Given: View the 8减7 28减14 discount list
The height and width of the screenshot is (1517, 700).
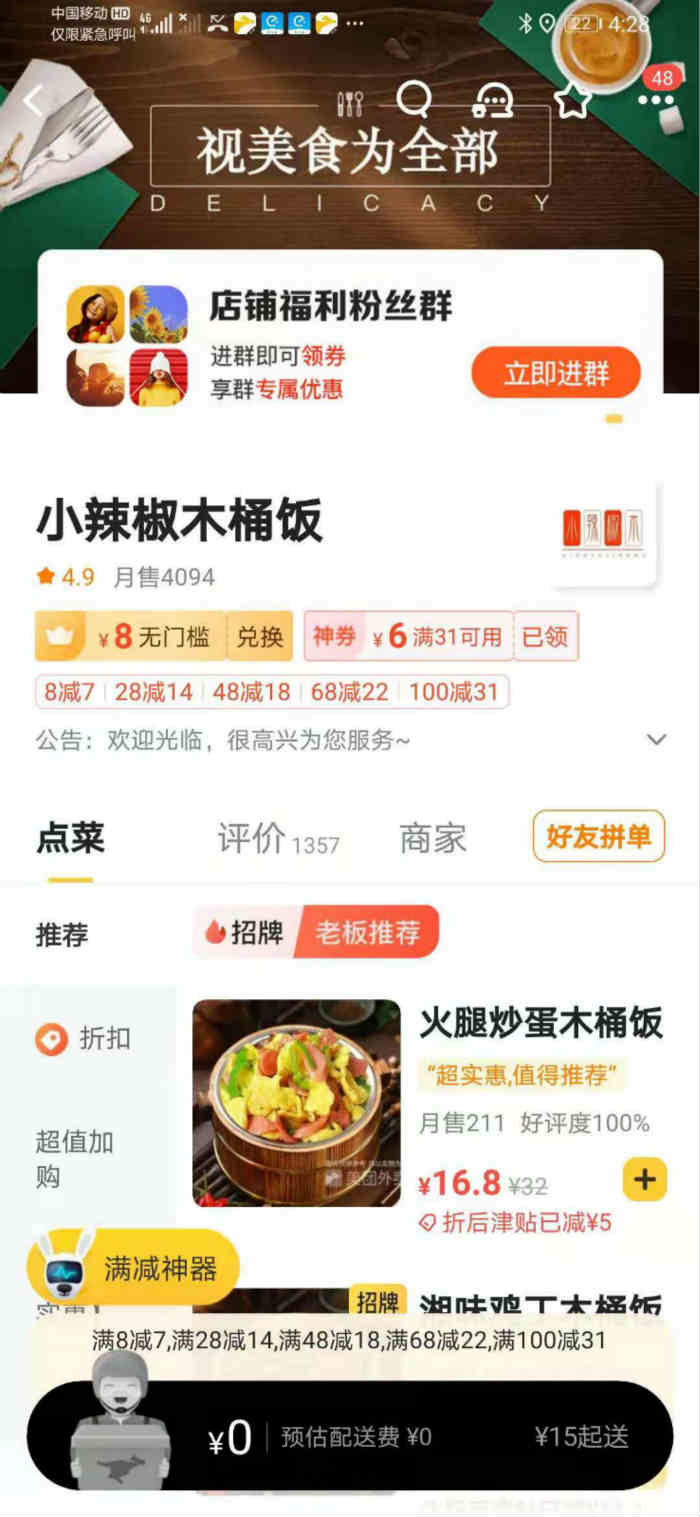Looking at the screenshot, I should [272, 691].
